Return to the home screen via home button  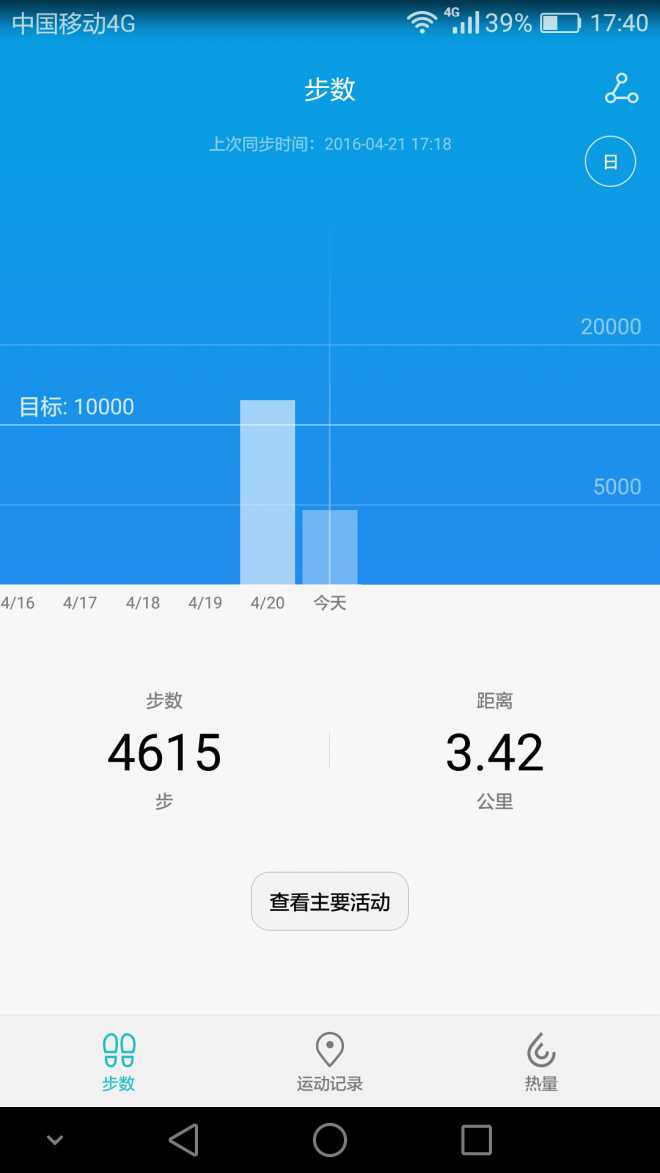click(x=330, y=1140)
